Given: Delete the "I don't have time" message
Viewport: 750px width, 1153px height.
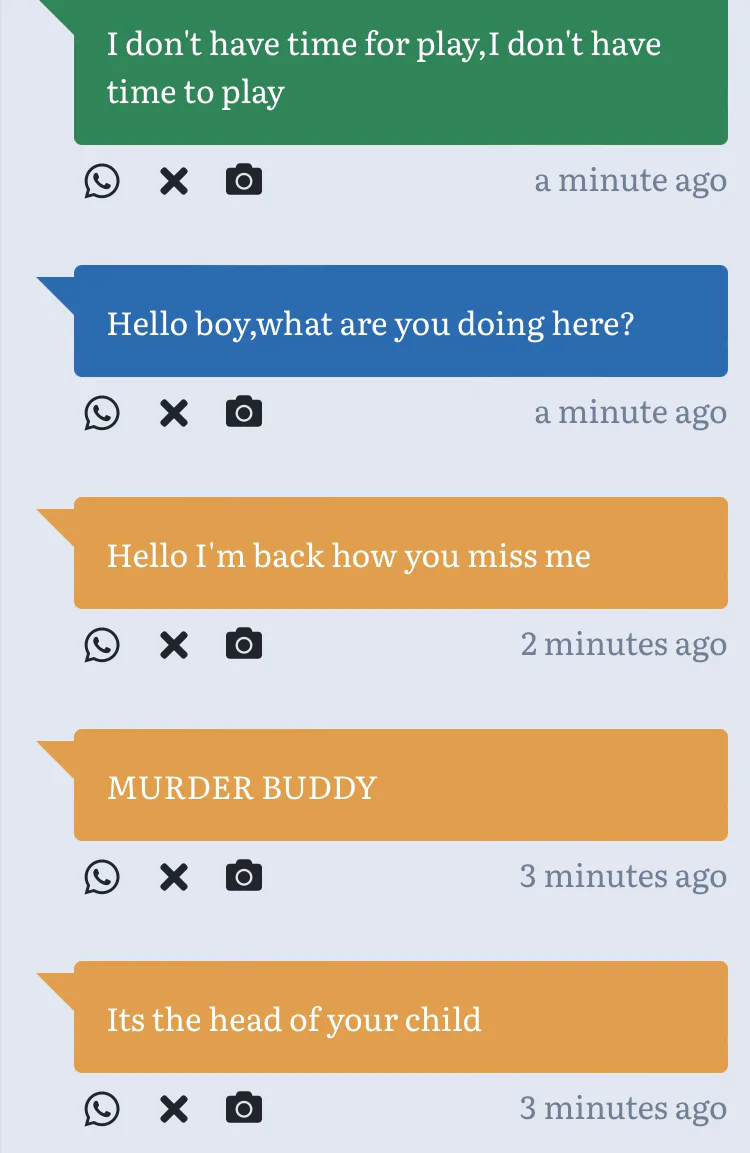Looking at the screenshot, I should pos(174,181).
